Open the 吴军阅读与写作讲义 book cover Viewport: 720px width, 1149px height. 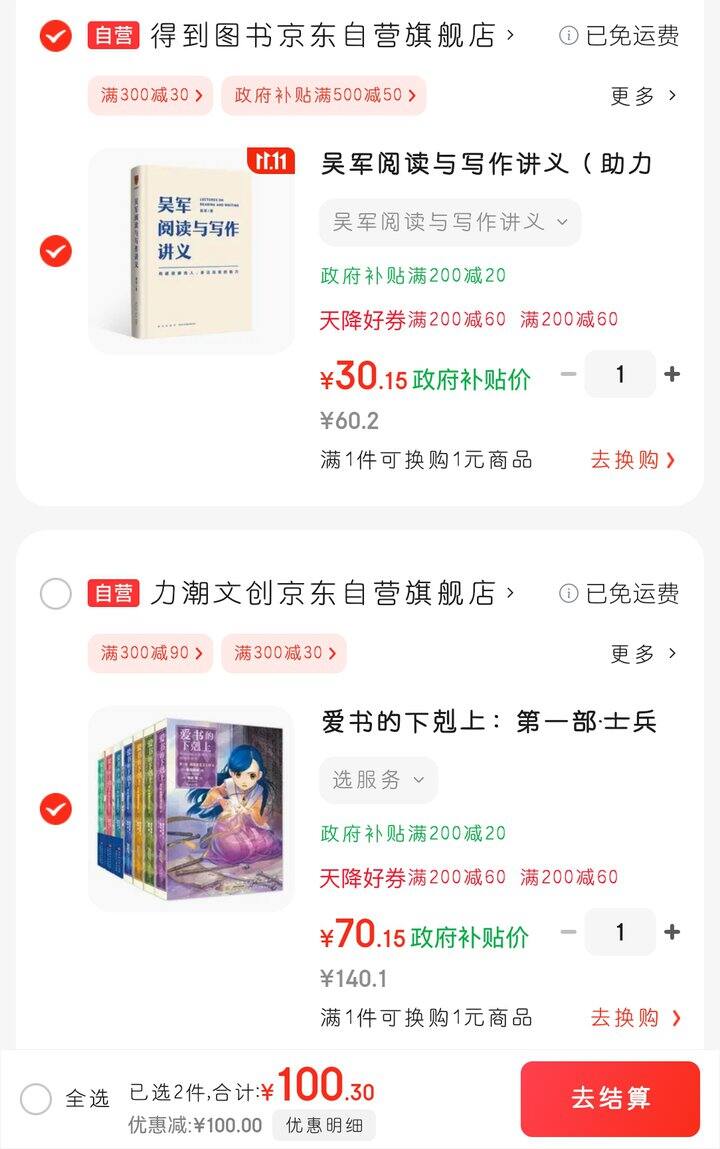click(x=191, y=251)
